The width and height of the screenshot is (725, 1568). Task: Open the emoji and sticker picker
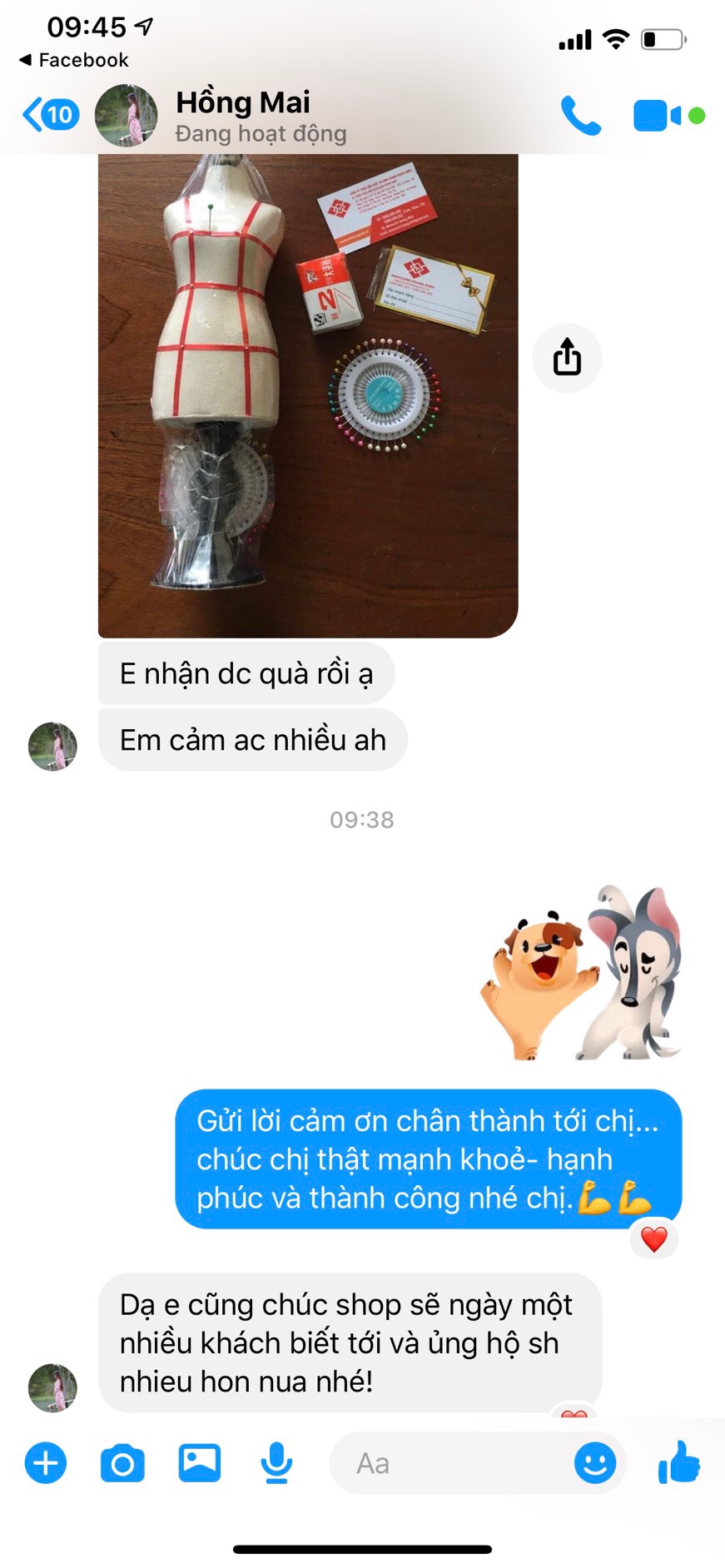(594, 1462)
